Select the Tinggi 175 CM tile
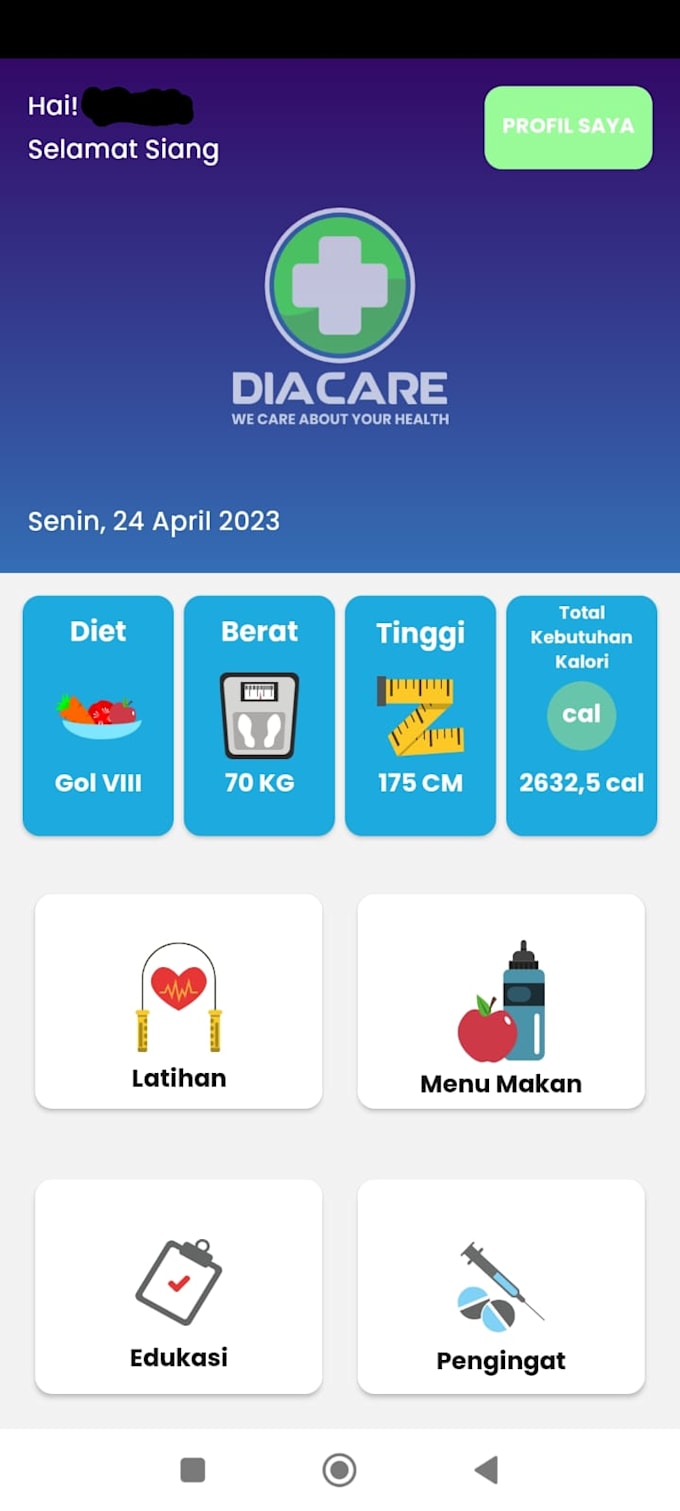Screen dimensions: 680x1511 (420, 715)
